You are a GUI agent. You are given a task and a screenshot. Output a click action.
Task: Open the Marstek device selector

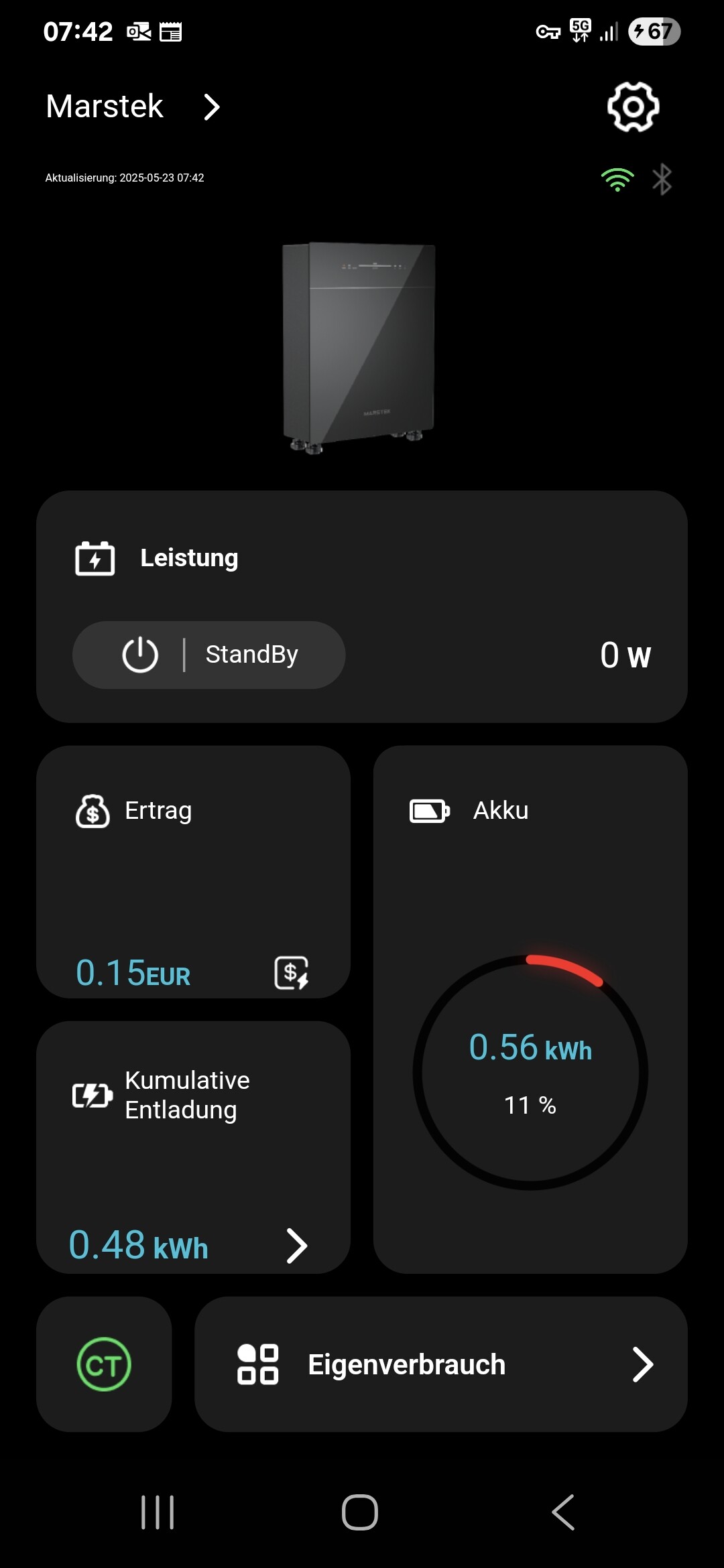(x=133, y=107)
